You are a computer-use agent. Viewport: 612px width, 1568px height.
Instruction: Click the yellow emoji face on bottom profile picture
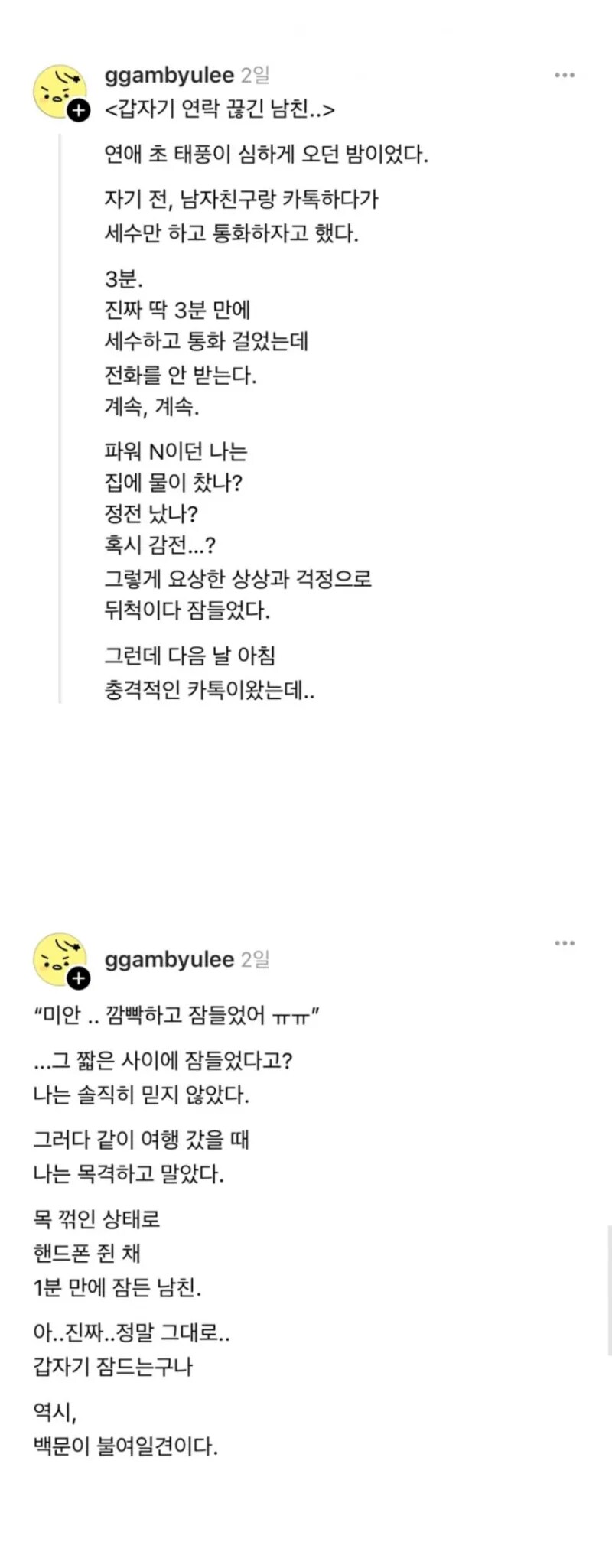click(58, 960)
